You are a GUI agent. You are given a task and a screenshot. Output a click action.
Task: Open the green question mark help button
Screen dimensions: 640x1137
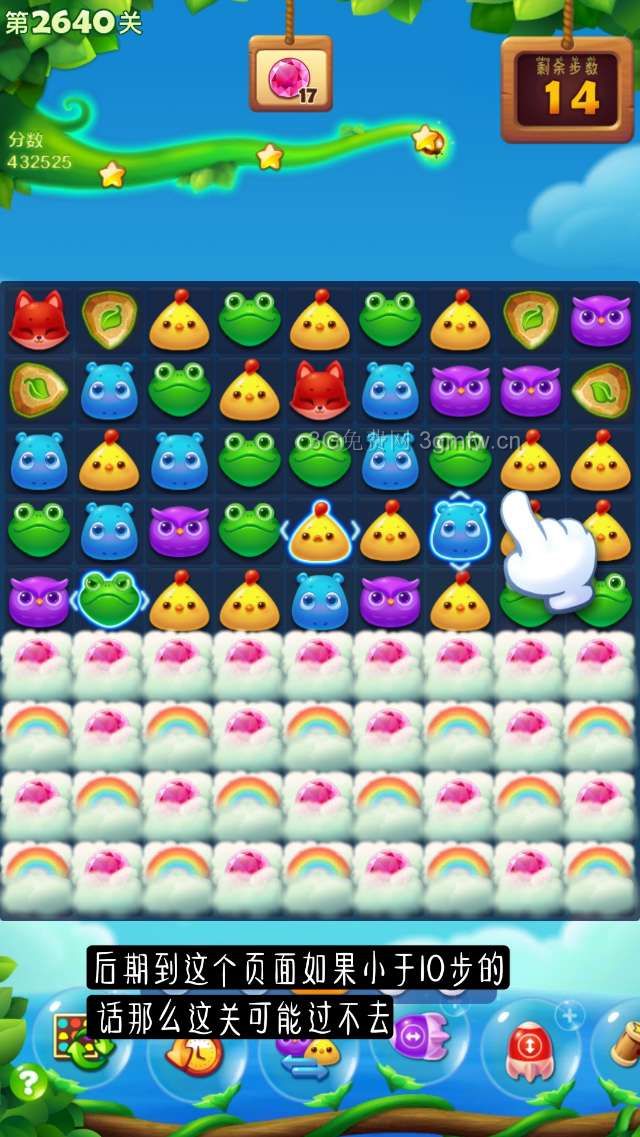point(28,1082)
